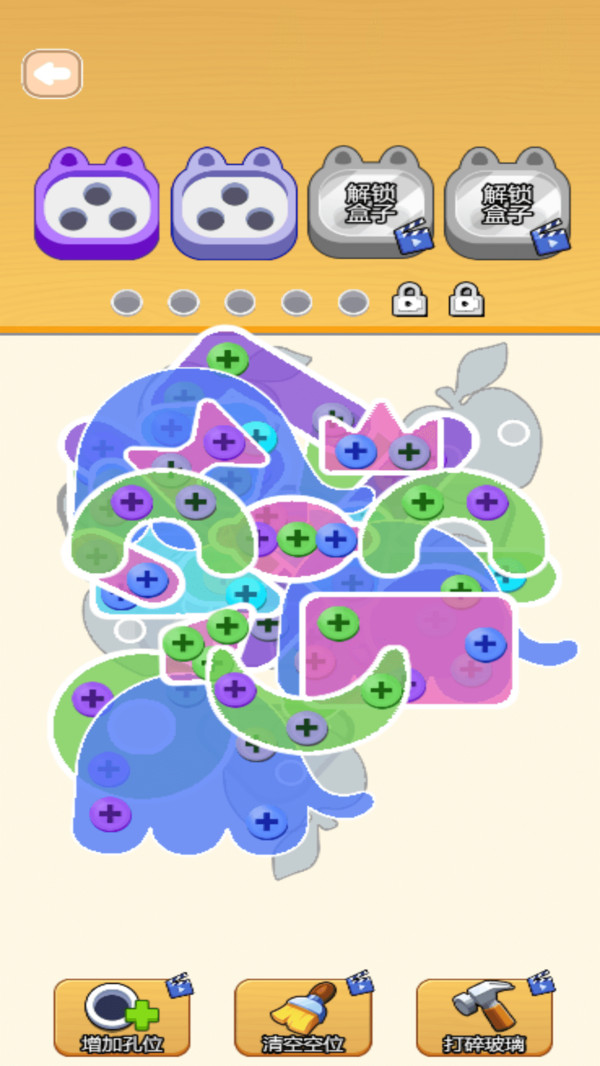The height and width of the screenshot is (1066, 600).
Task: Go back with the arrow button
Action: click(52, 74)
